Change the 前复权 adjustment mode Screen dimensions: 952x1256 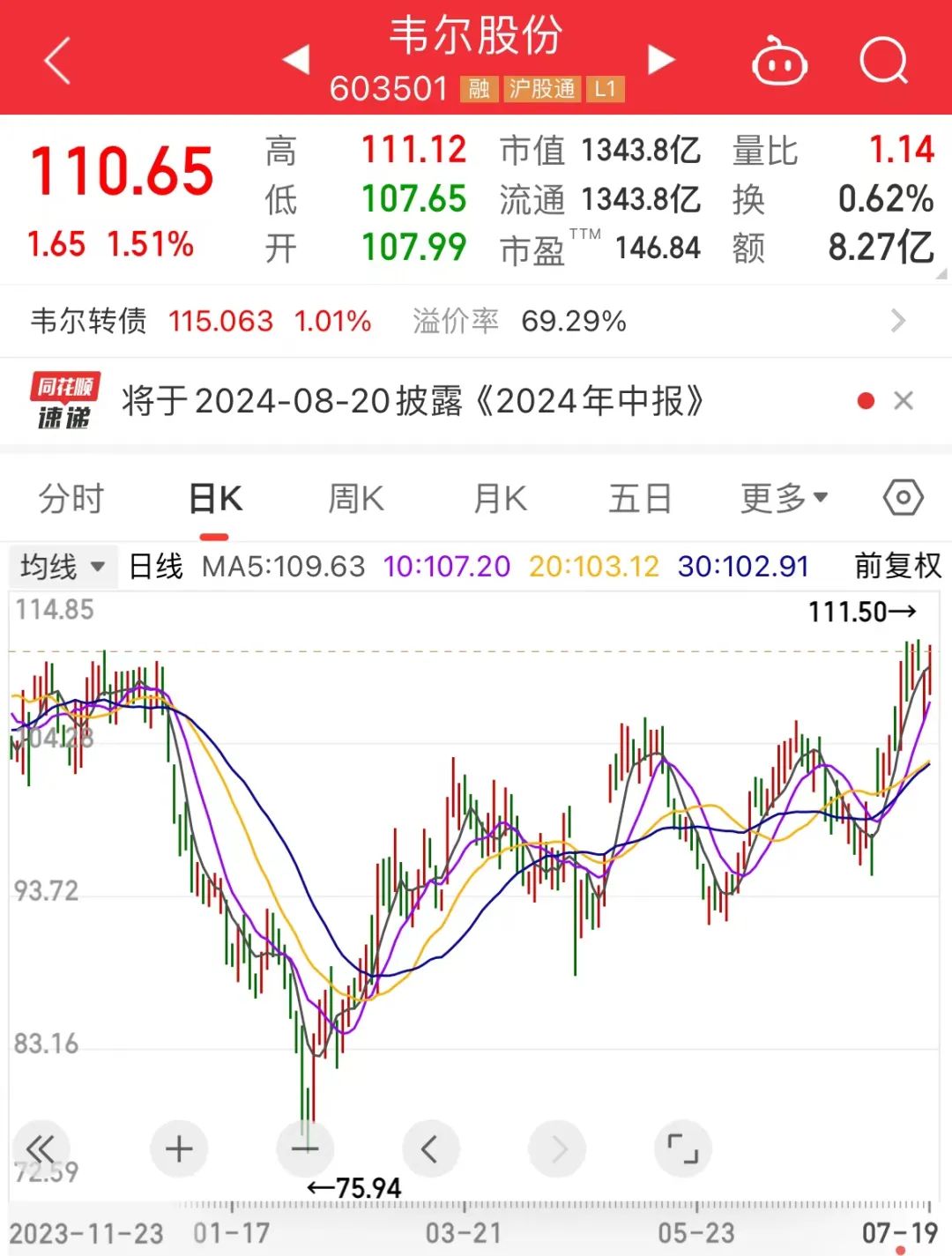(x=897, y=566)
